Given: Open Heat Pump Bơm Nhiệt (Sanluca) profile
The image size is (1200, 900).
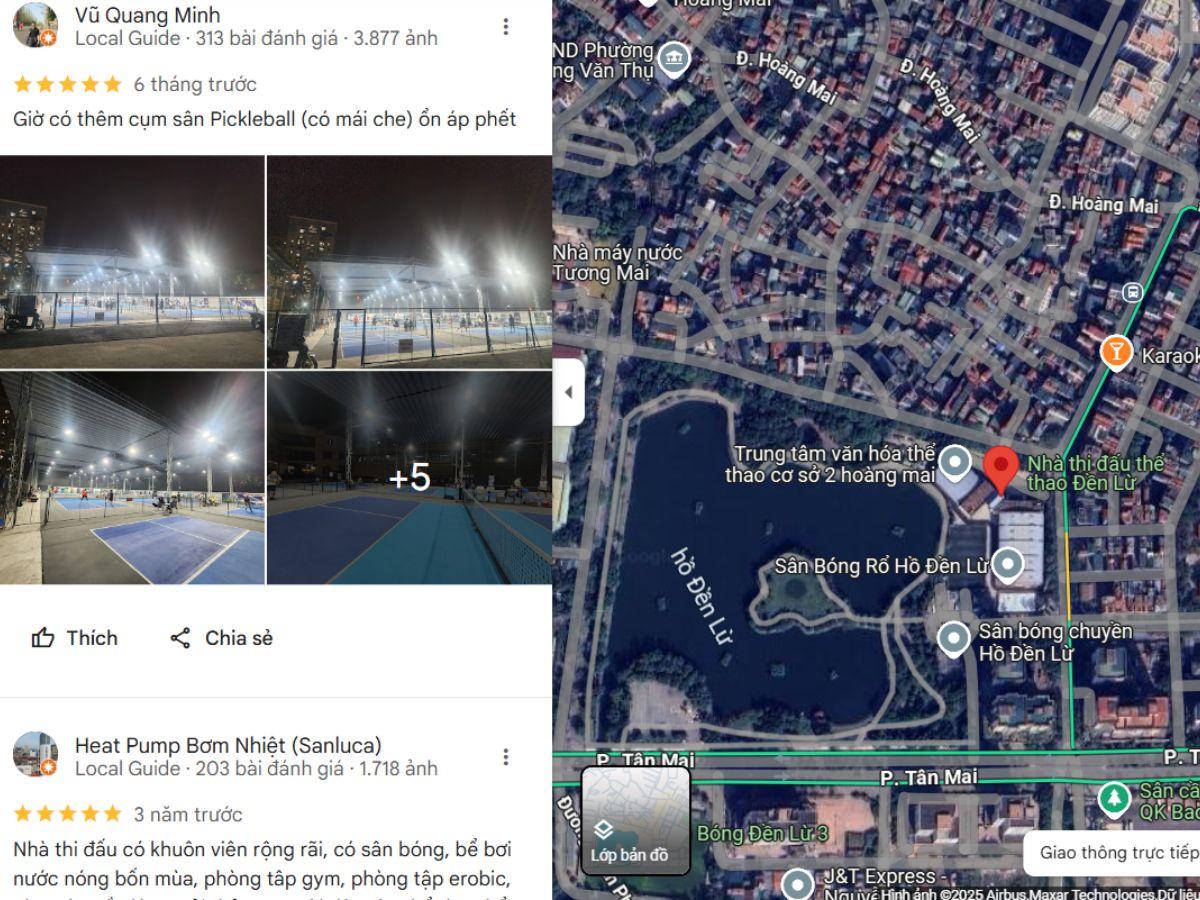Looking at the screenshot, I should [x=227, y=745].
